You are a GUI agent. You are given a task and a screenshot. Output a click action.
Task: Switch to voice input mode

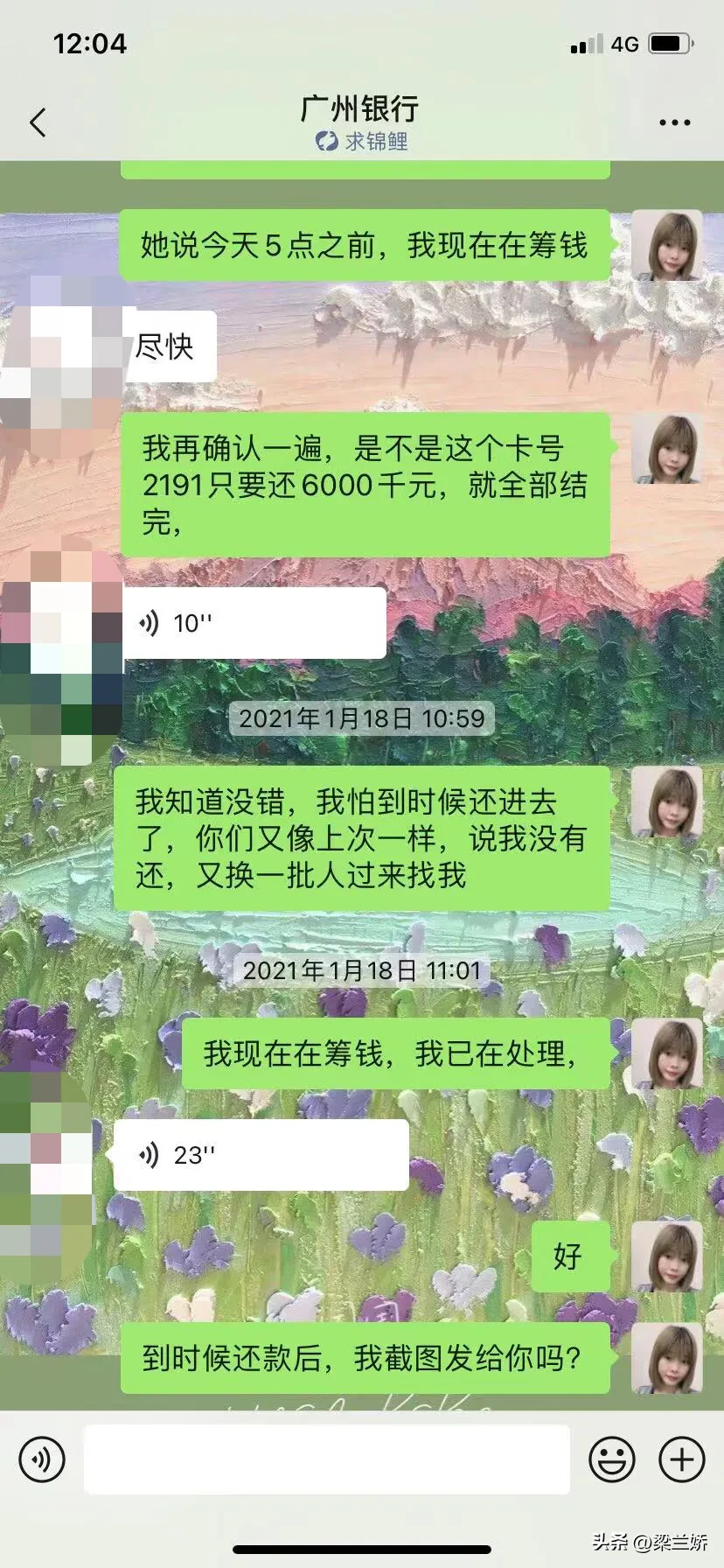click(41, 1459)
